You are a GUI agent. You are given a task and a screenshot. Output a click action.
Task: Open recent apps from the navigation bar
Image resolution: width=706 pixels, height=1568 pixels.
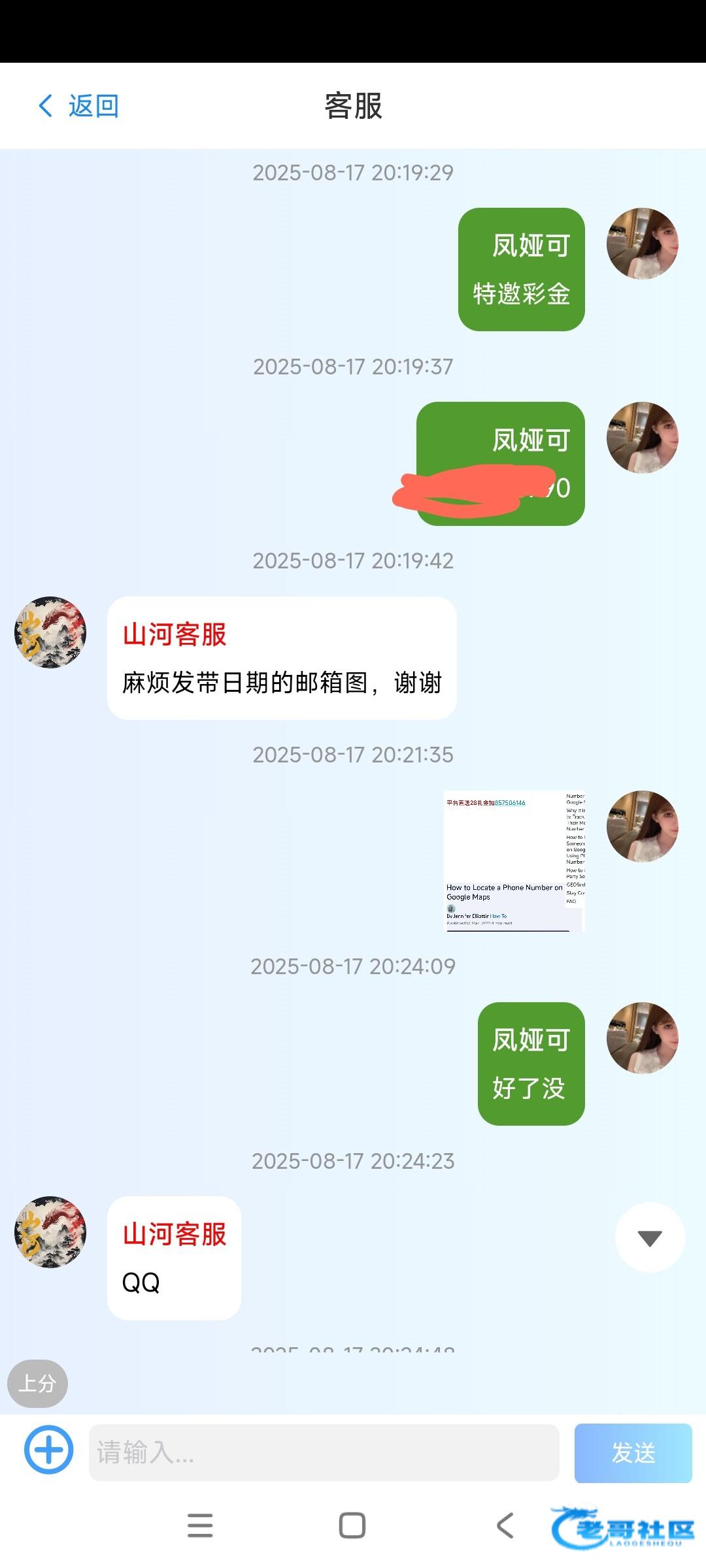pos(200,1526)
